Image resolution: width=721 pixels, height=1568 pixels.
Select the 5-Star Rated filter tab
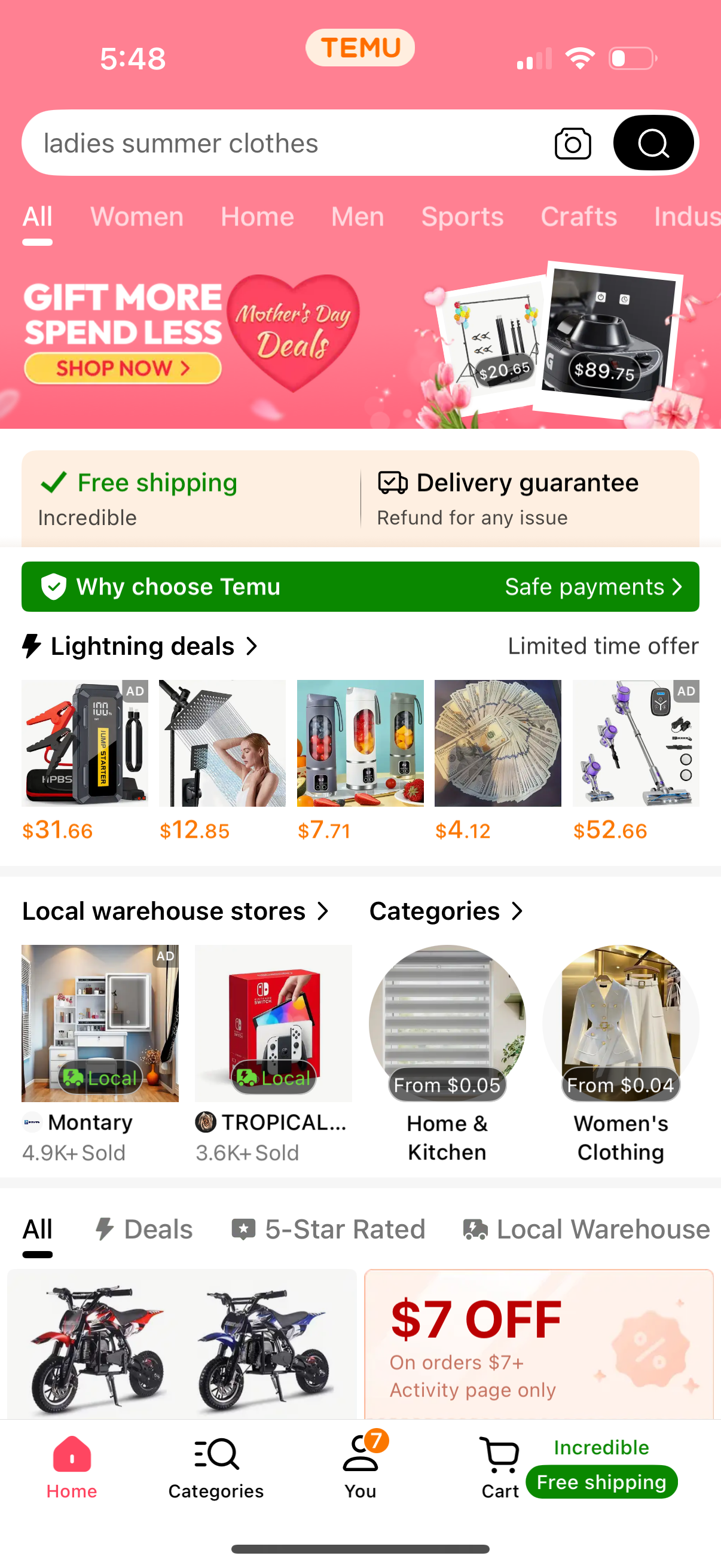click(329, 1229)
